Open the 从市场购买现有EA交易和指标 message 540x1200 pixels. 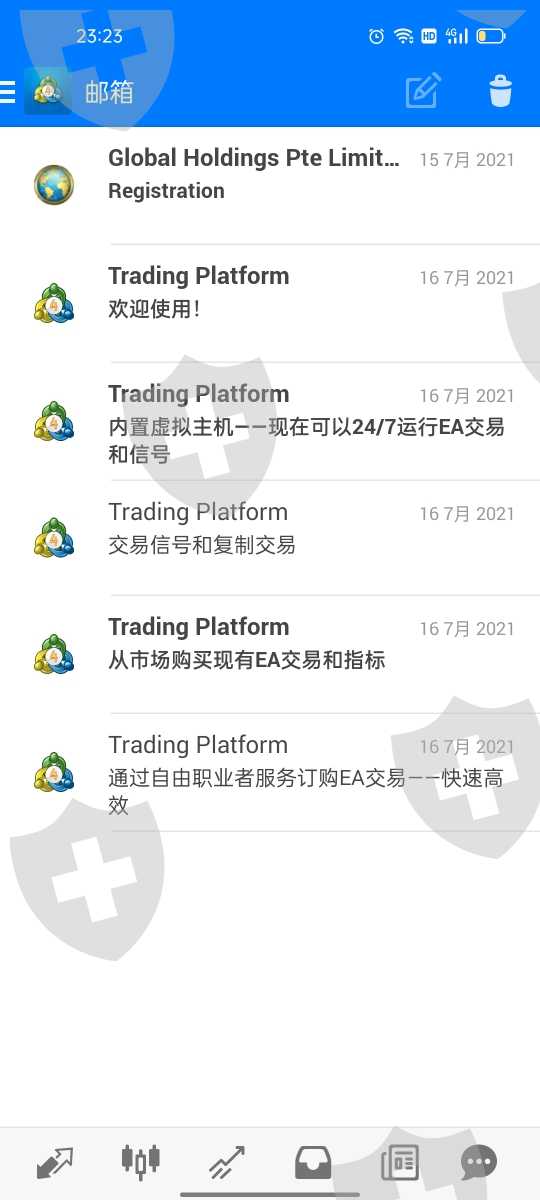coord(270,655)
